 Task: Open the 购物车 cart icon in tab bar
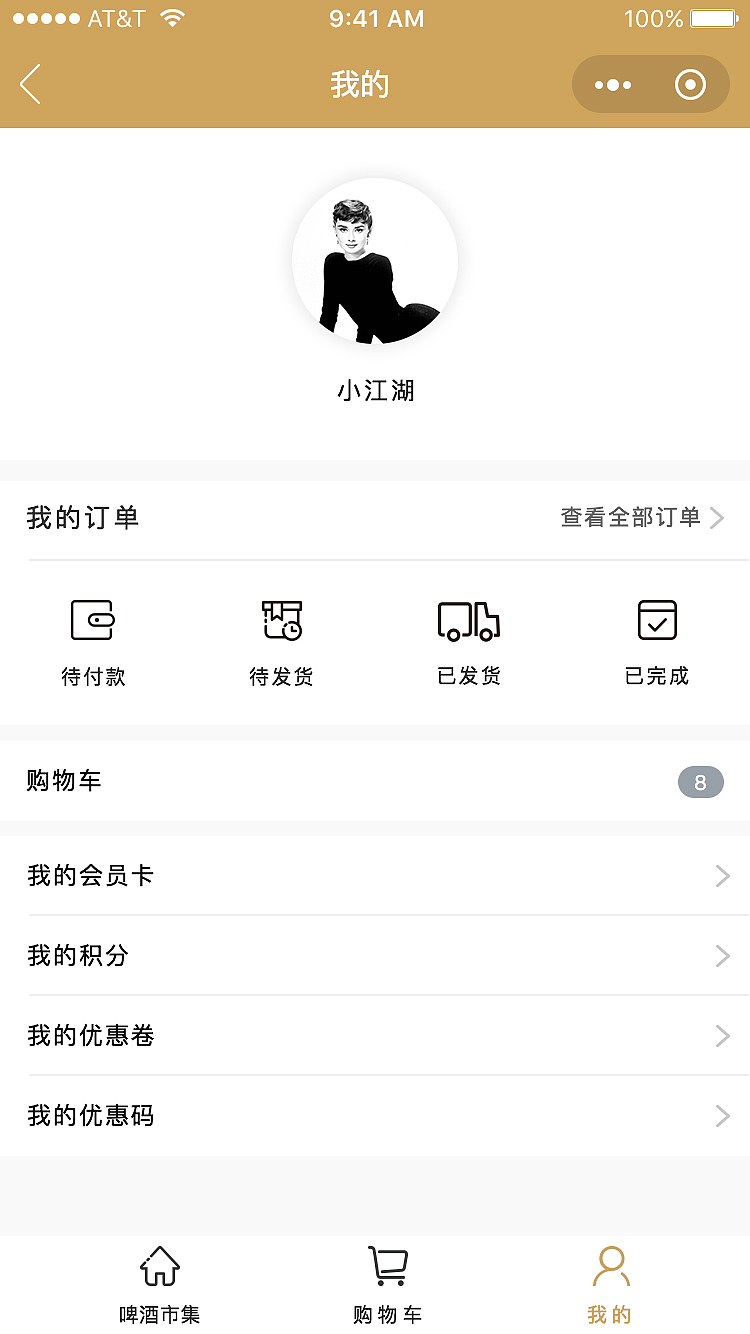click(x=388, y=1266)
